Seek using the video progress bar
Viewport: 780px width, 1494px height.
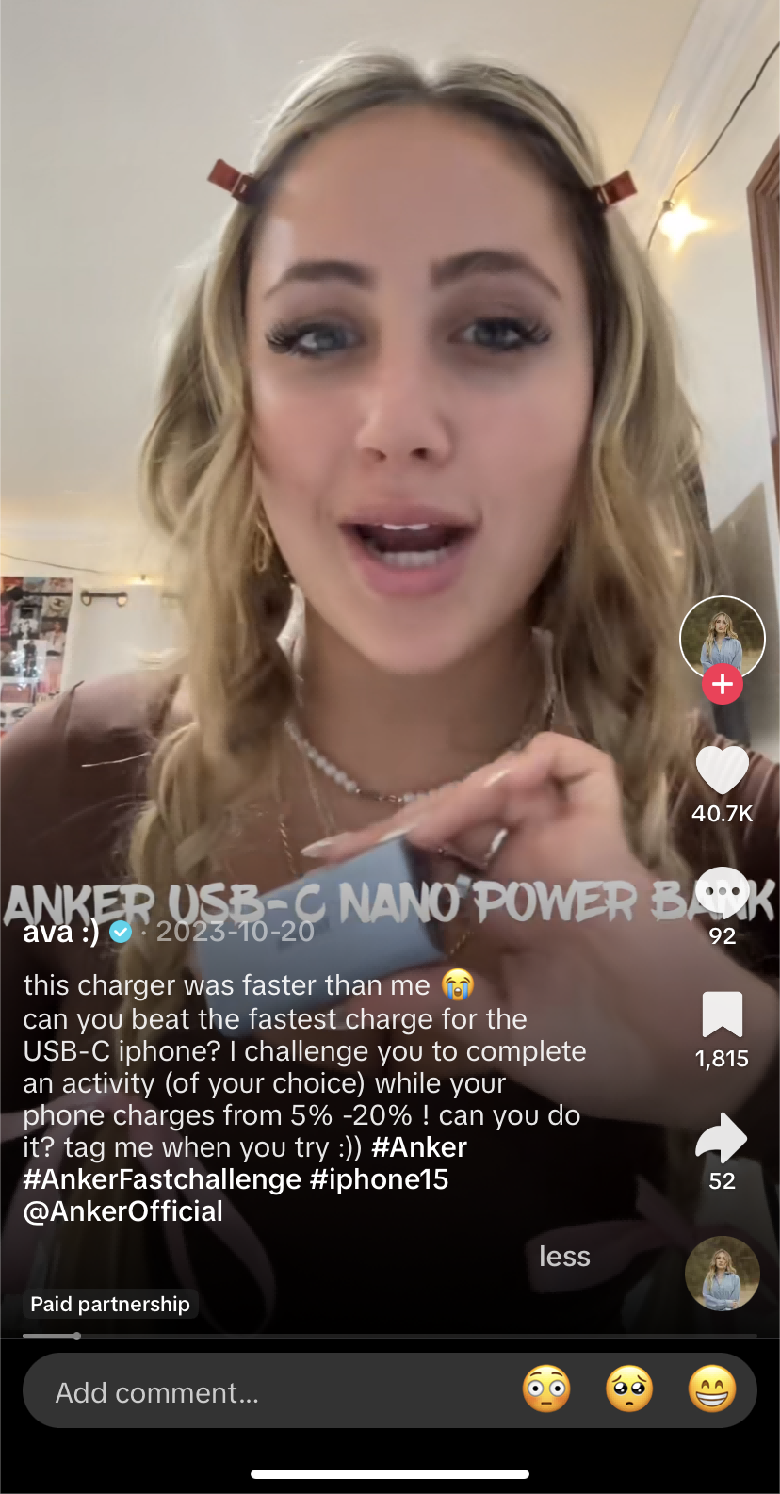(x=390, y=1336)
